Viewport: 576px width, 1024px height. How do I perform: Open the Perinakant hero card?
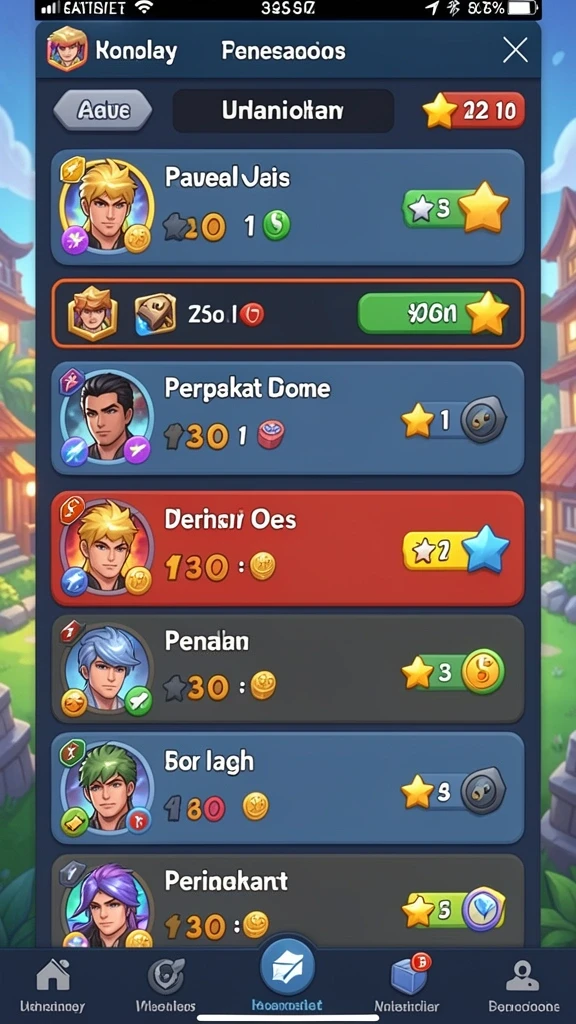pyautogui.click(x=287, y=901)
